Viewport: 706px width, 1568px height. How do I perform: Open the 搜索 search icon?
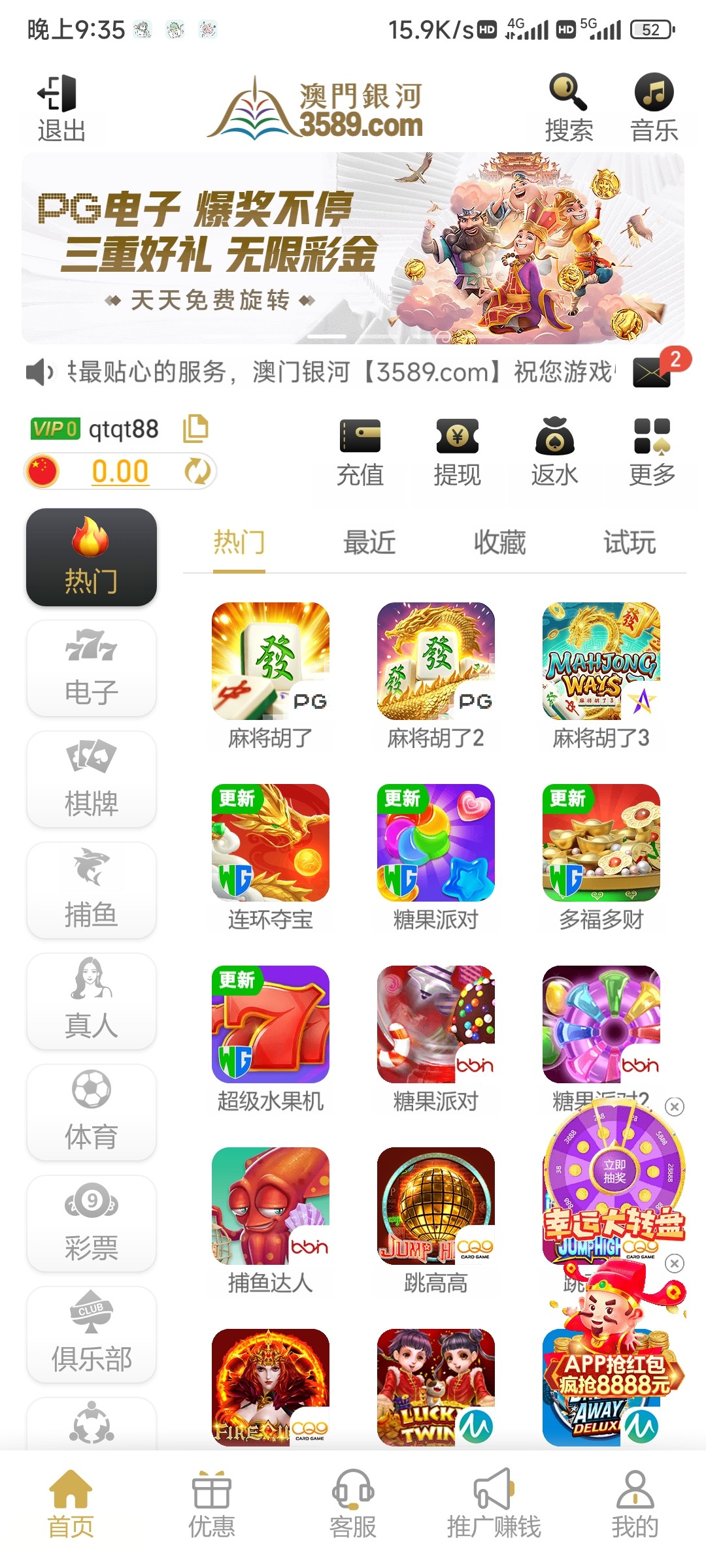click(568, 108)
